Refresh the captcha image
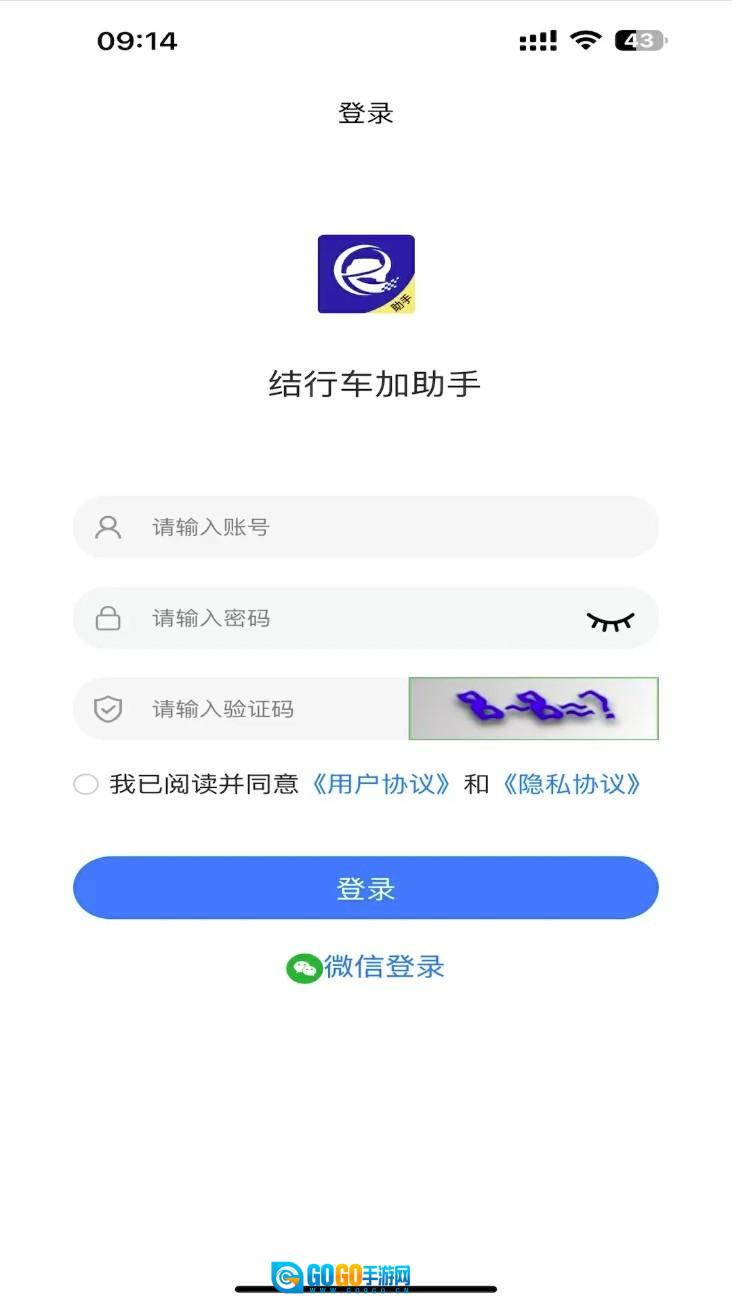Viewport: 732px width, 1304px height. (533, 709)
